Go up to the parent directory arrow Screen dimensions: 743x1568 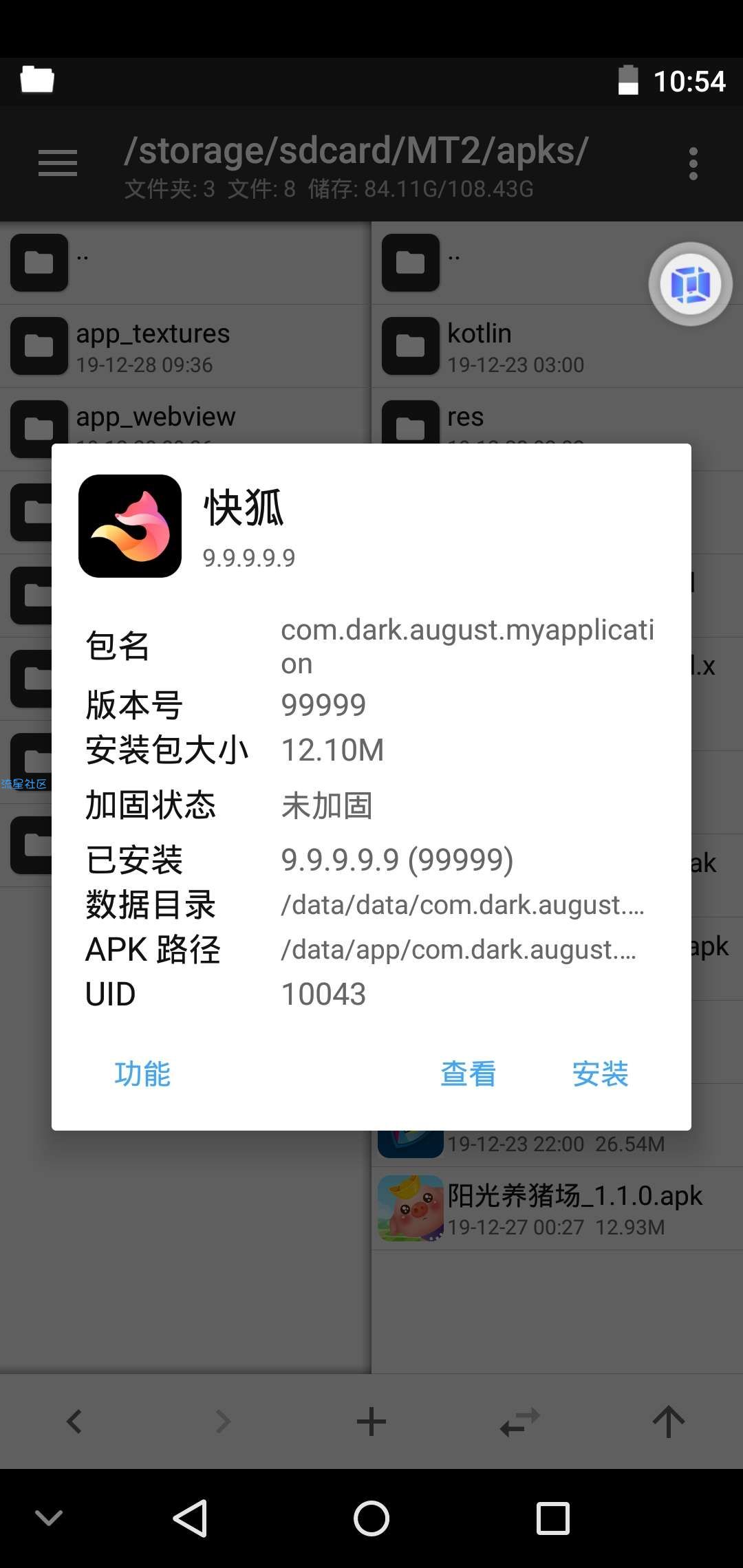point(669,1421)
